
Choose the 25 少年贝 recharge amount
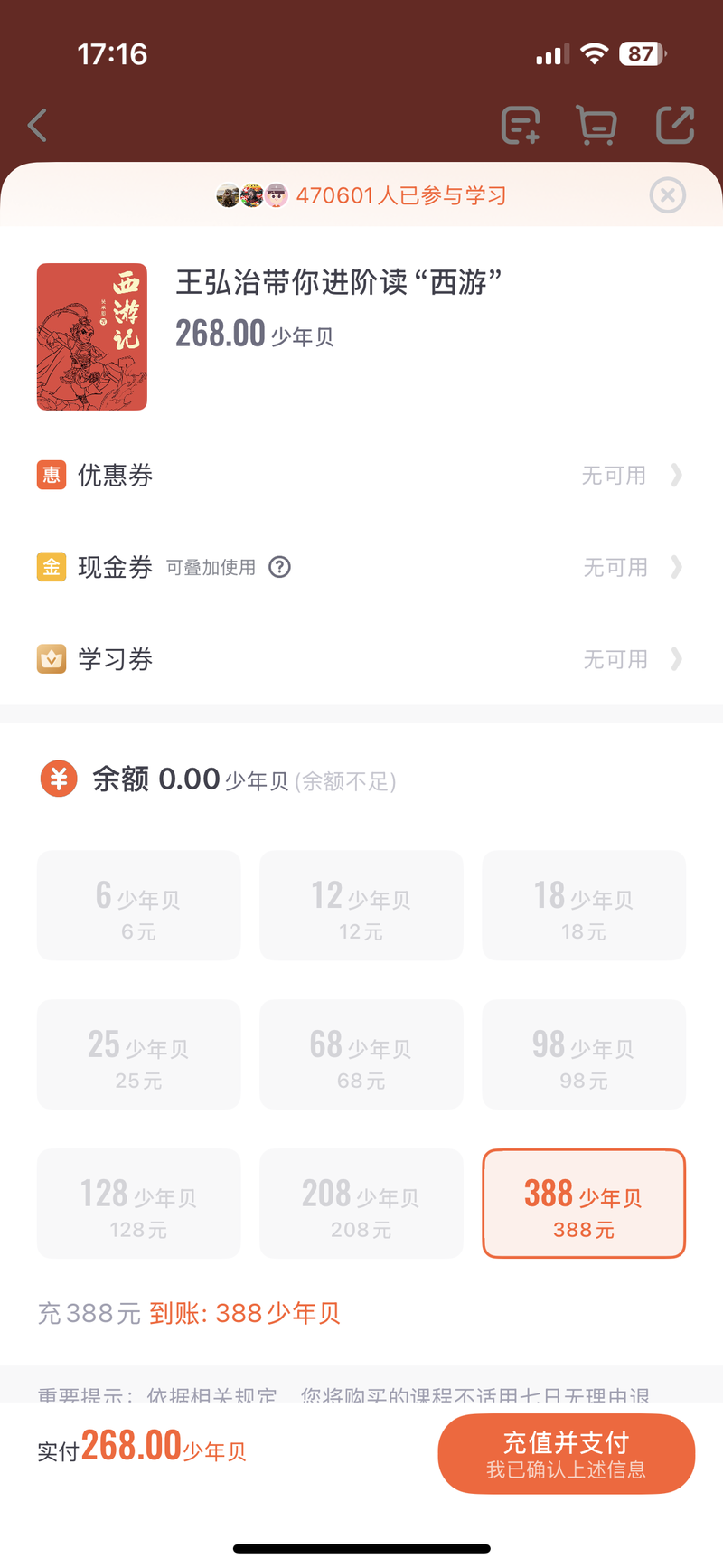point(139,1054)
